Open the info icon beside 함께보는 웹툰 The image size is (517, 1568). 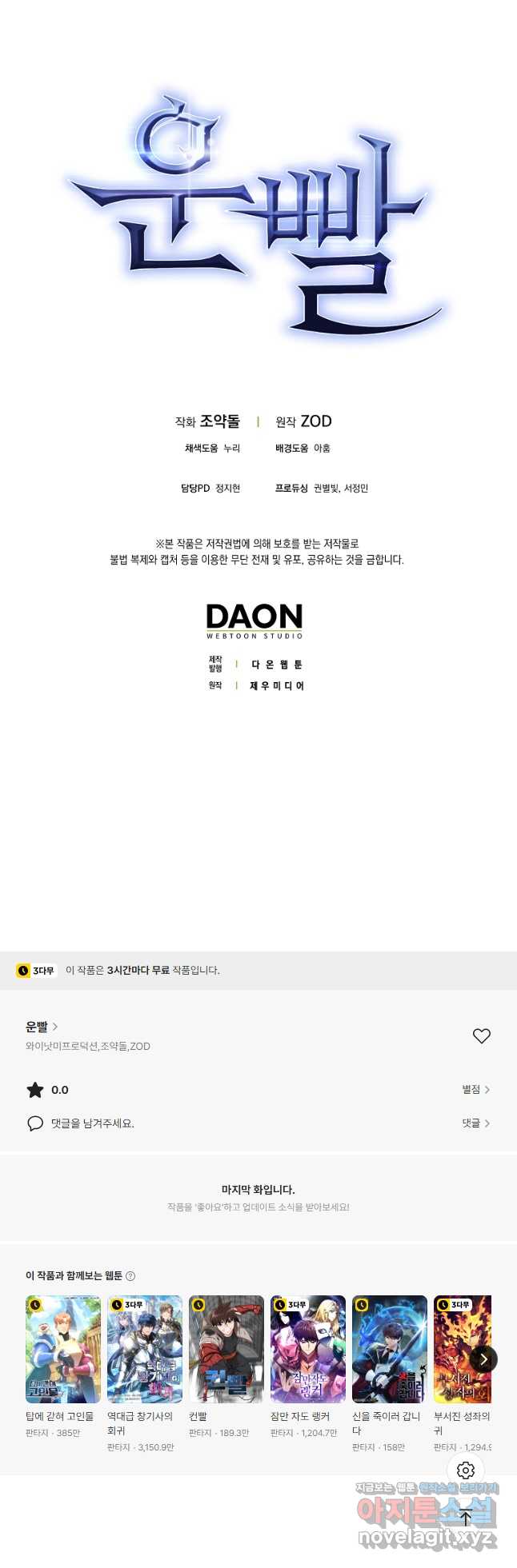tap(130, 1276)
